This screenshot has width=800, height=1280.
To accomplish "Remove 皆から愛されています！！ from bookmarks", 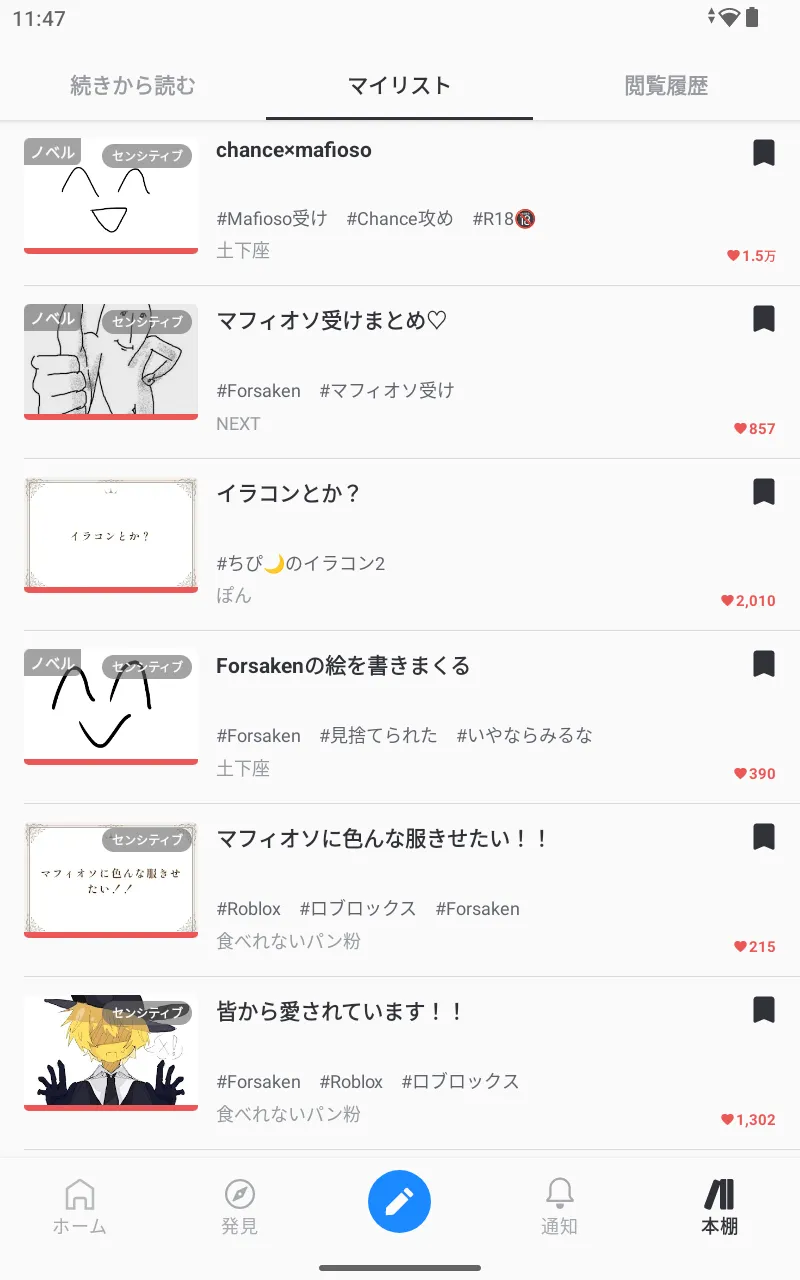I will click(x=764, y=1010).
